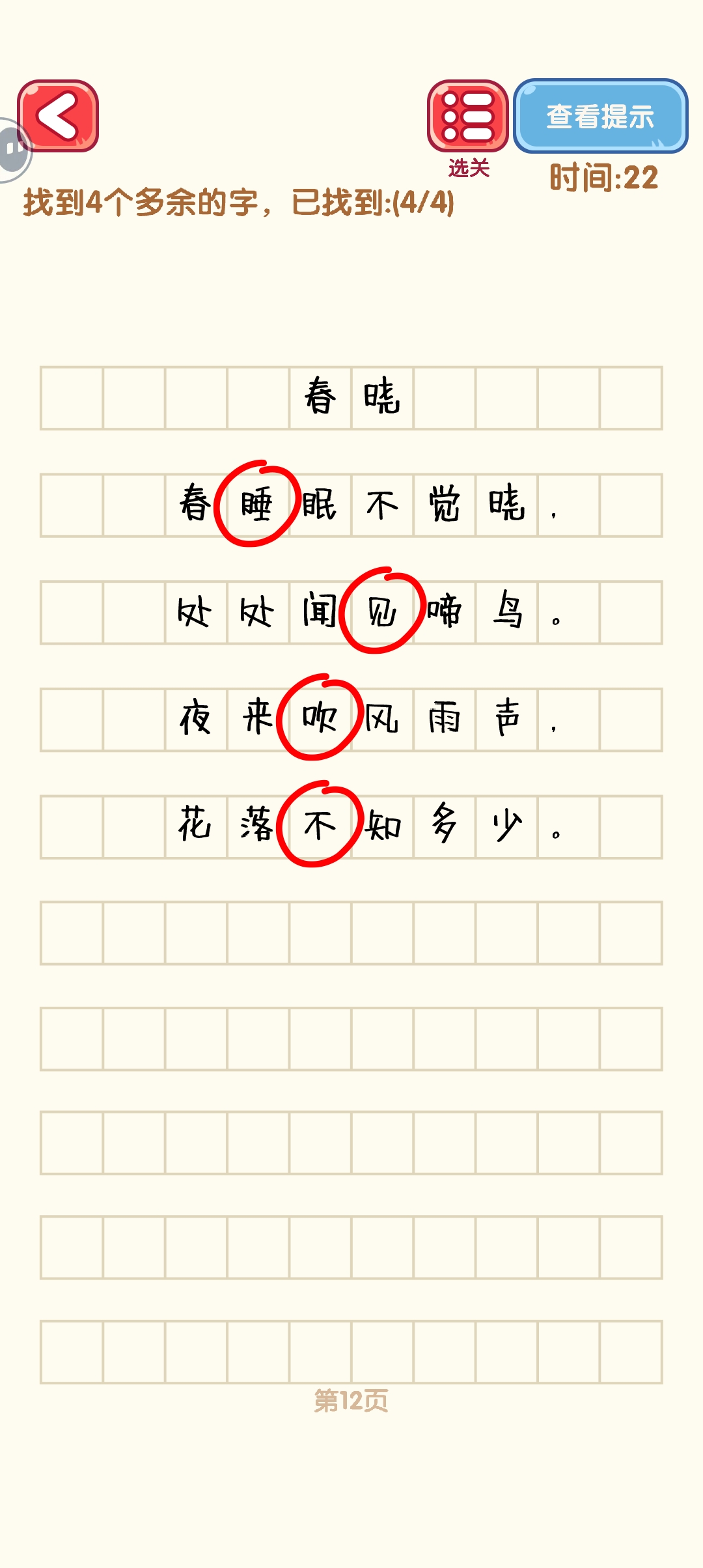Tap the circled character 见
The image size is (703, 1568).
[382, 611]
